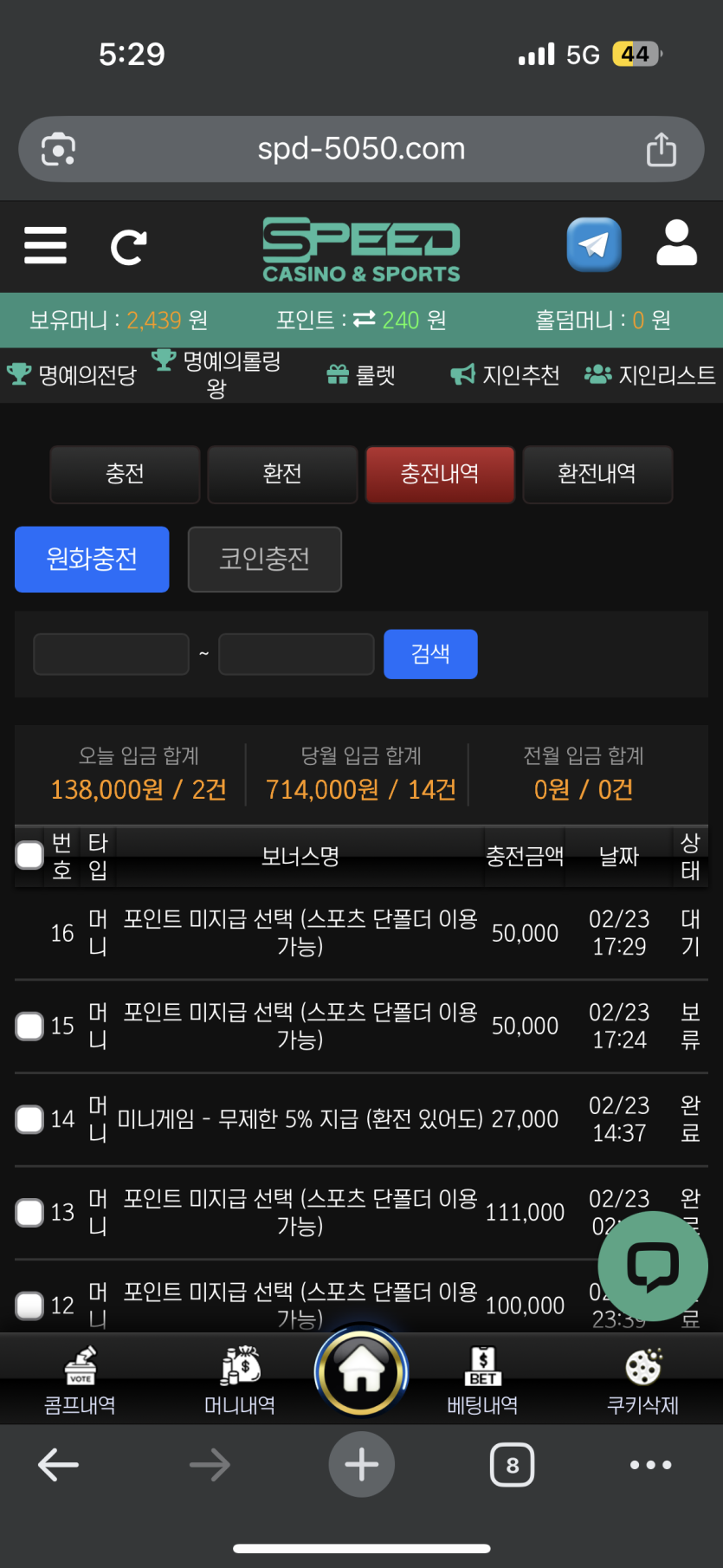
Task: Switch to the 환전 tab
Action: [282, 474]
